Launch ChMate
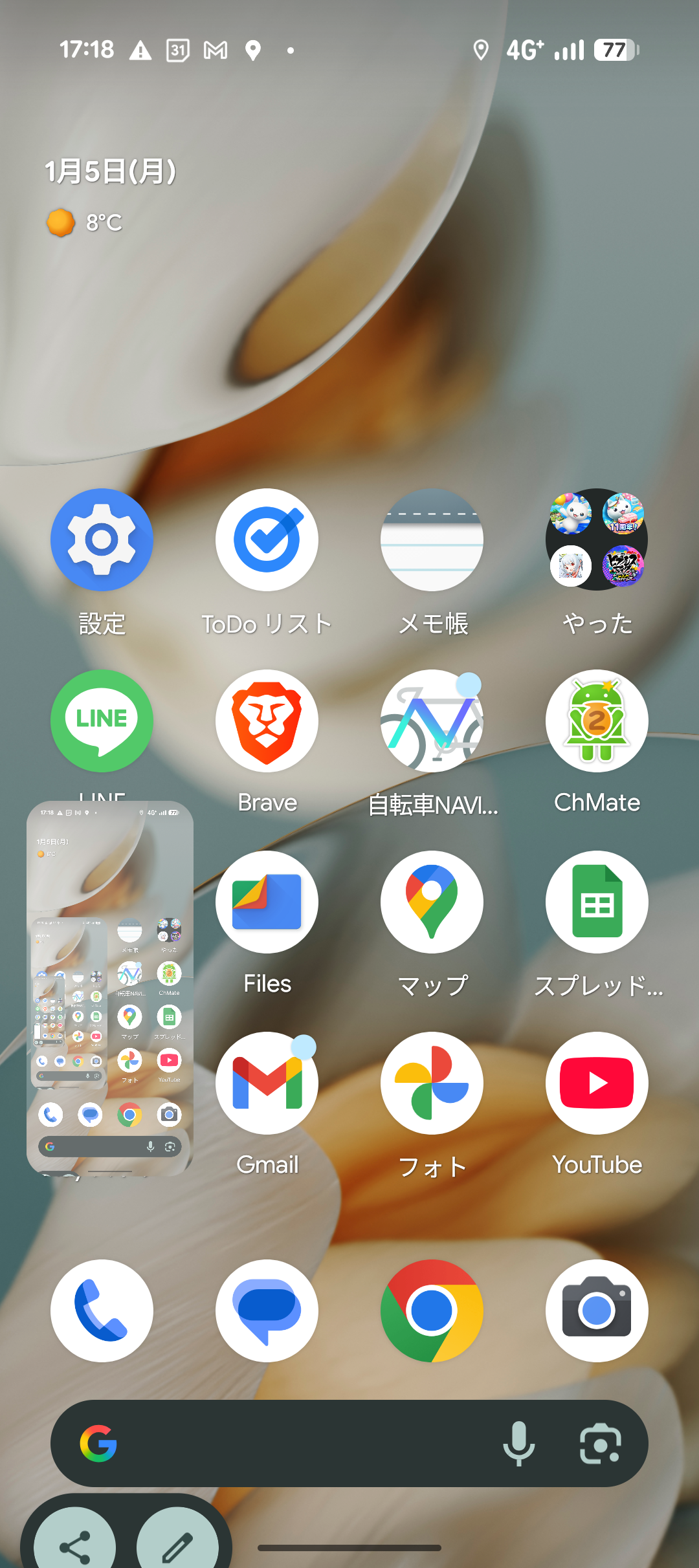 [597, 721]
